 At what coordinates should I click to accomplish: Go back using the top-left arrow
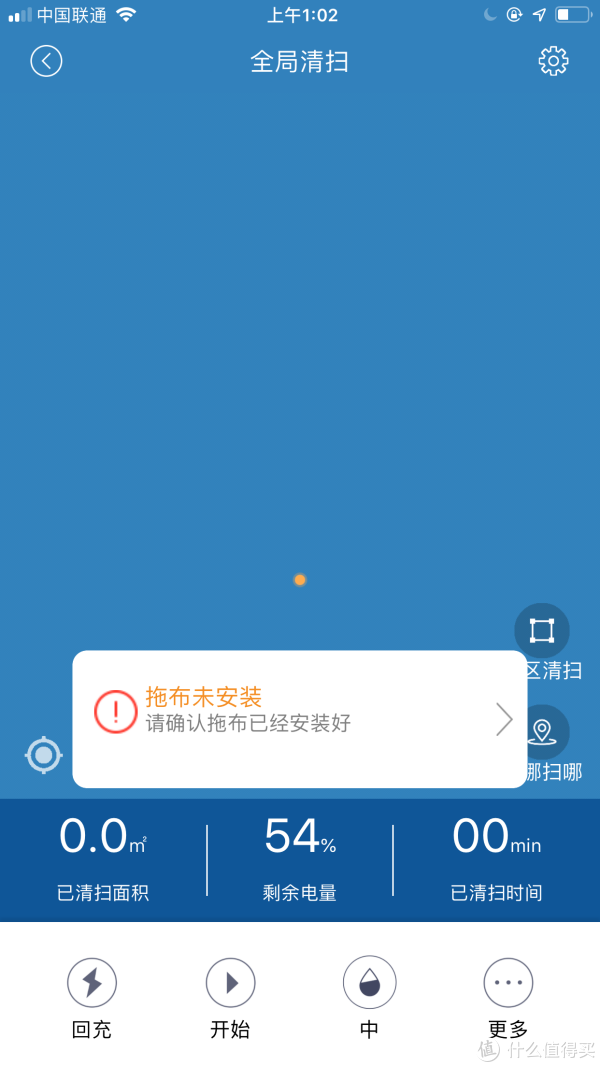click(x=46, y=61)
